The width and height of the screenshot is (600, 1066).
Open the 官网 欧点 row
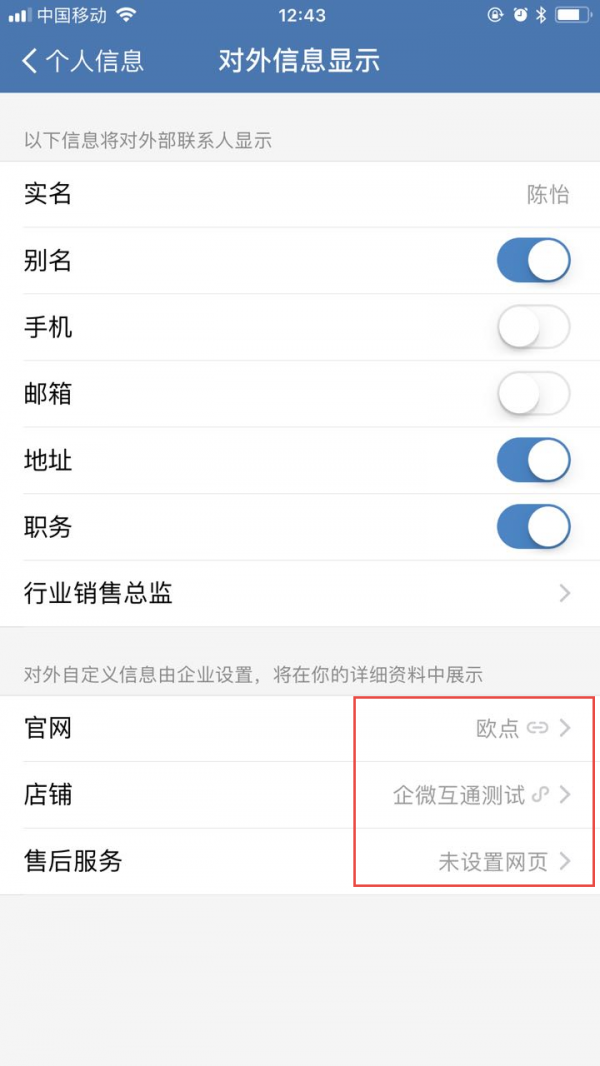click(300, 729)
